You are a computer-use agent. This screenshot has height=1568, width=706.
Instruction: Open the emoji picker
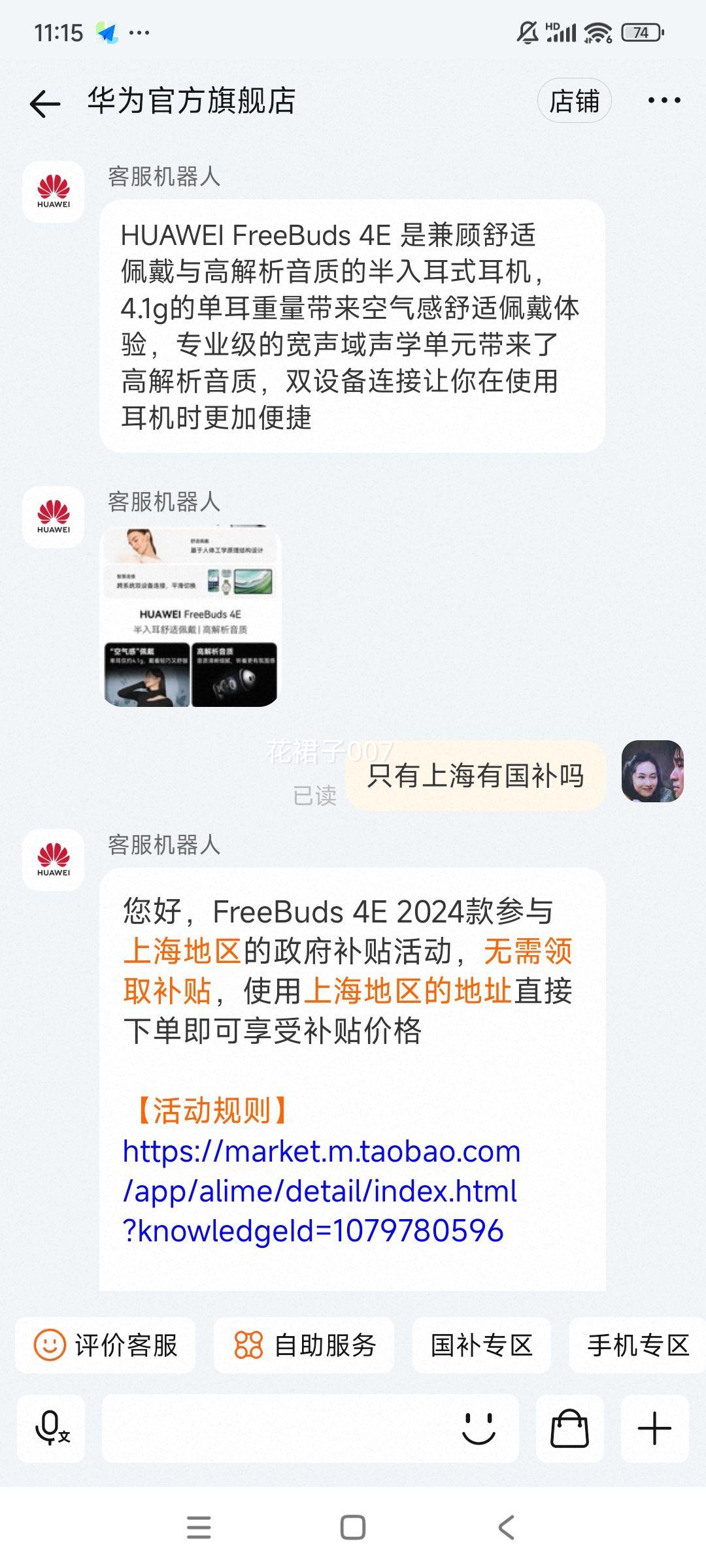point(479,1429)
